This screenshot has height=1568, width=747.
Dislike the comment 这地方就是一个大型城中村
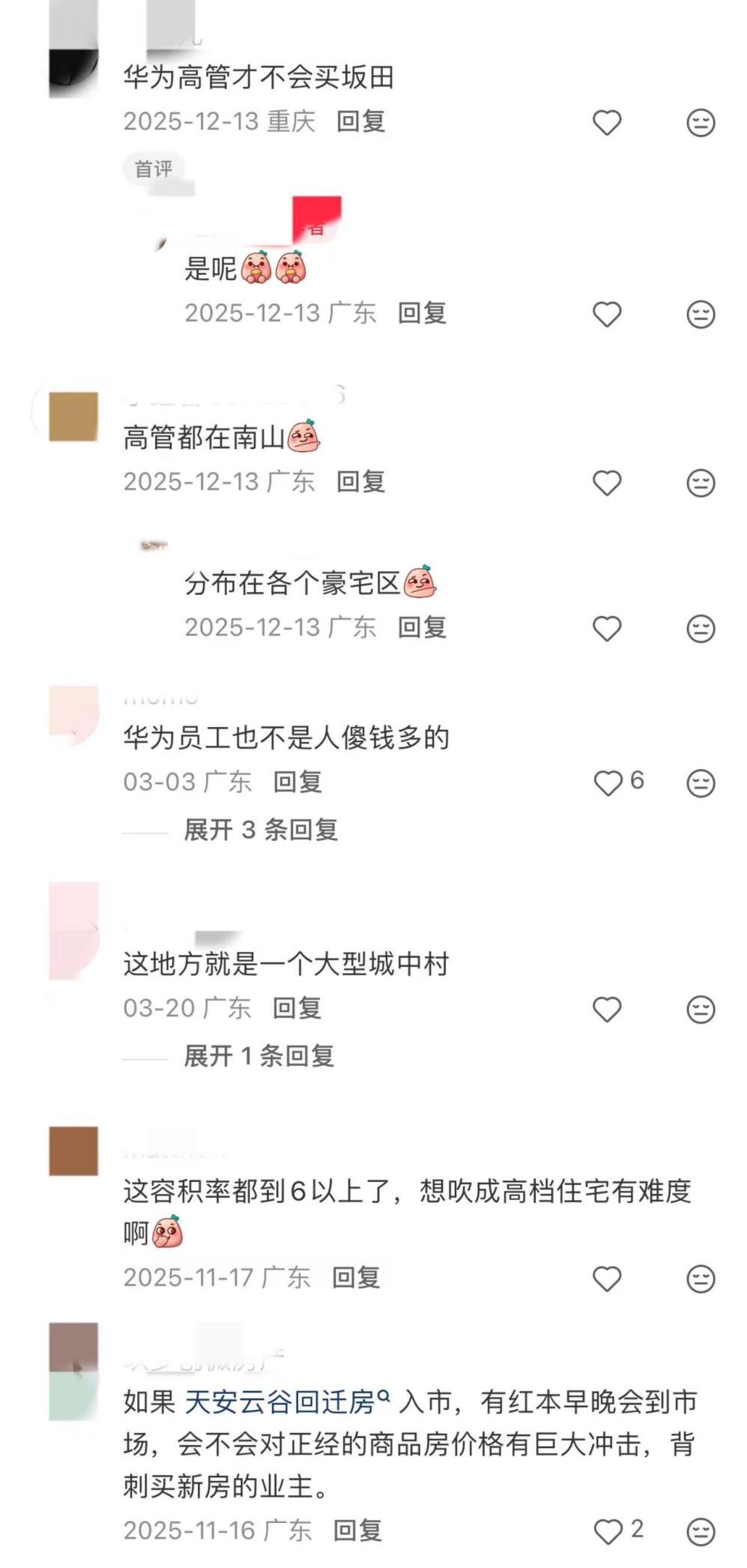click(701, 1010)
